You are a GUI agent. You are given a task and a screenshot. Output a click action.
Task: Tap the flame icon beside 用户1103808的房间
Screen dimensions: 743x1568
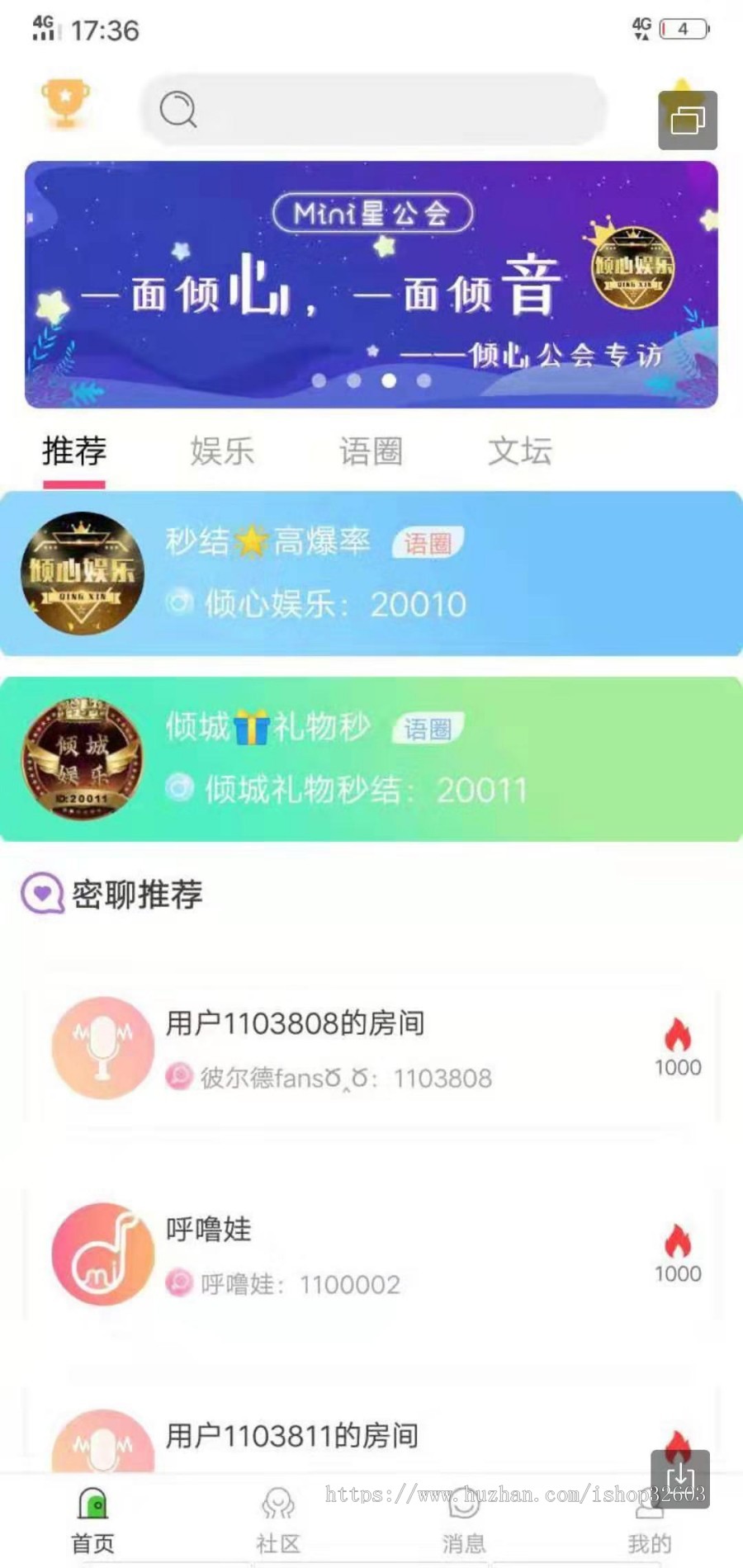click(678, 1033)
